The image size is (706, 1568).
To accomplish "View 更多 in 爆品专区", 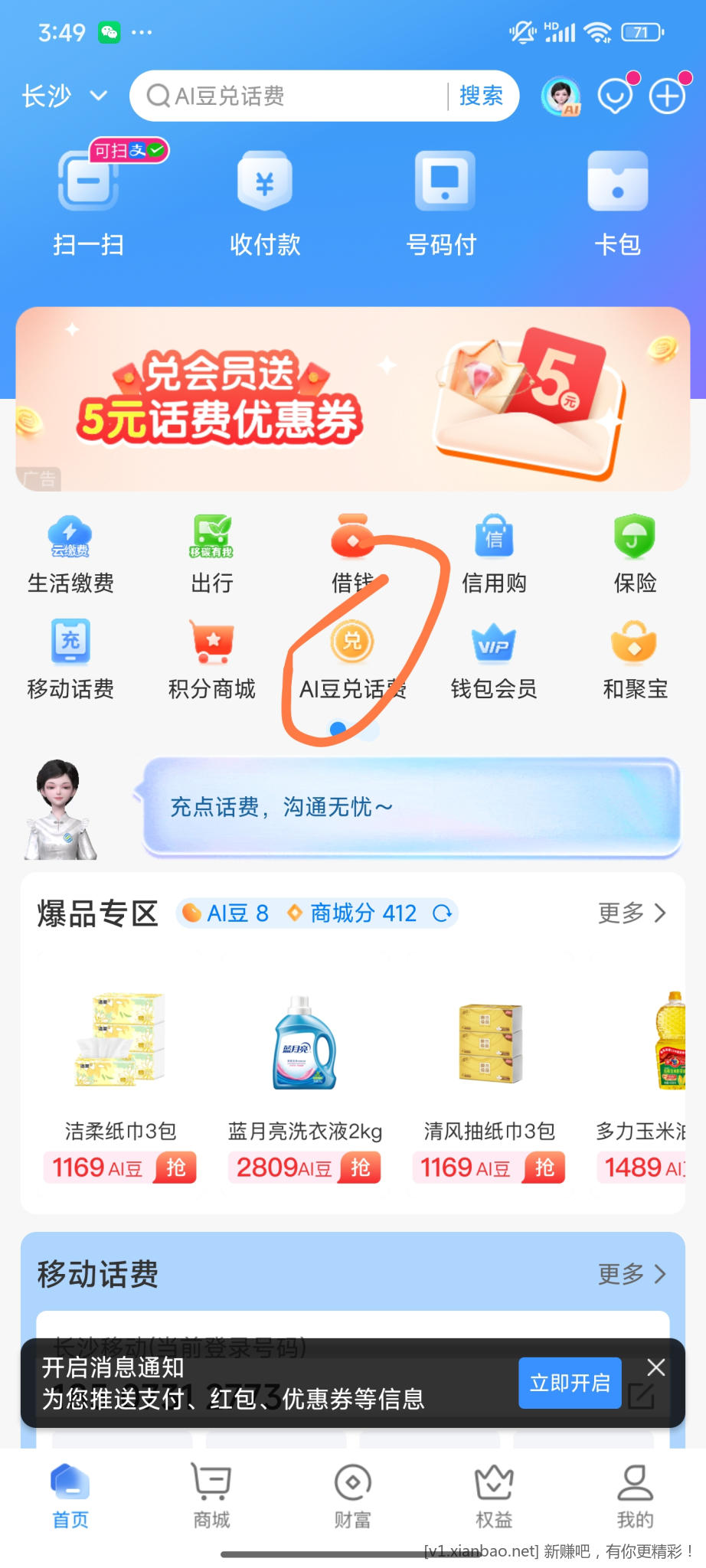I will (x=632, y=913).
